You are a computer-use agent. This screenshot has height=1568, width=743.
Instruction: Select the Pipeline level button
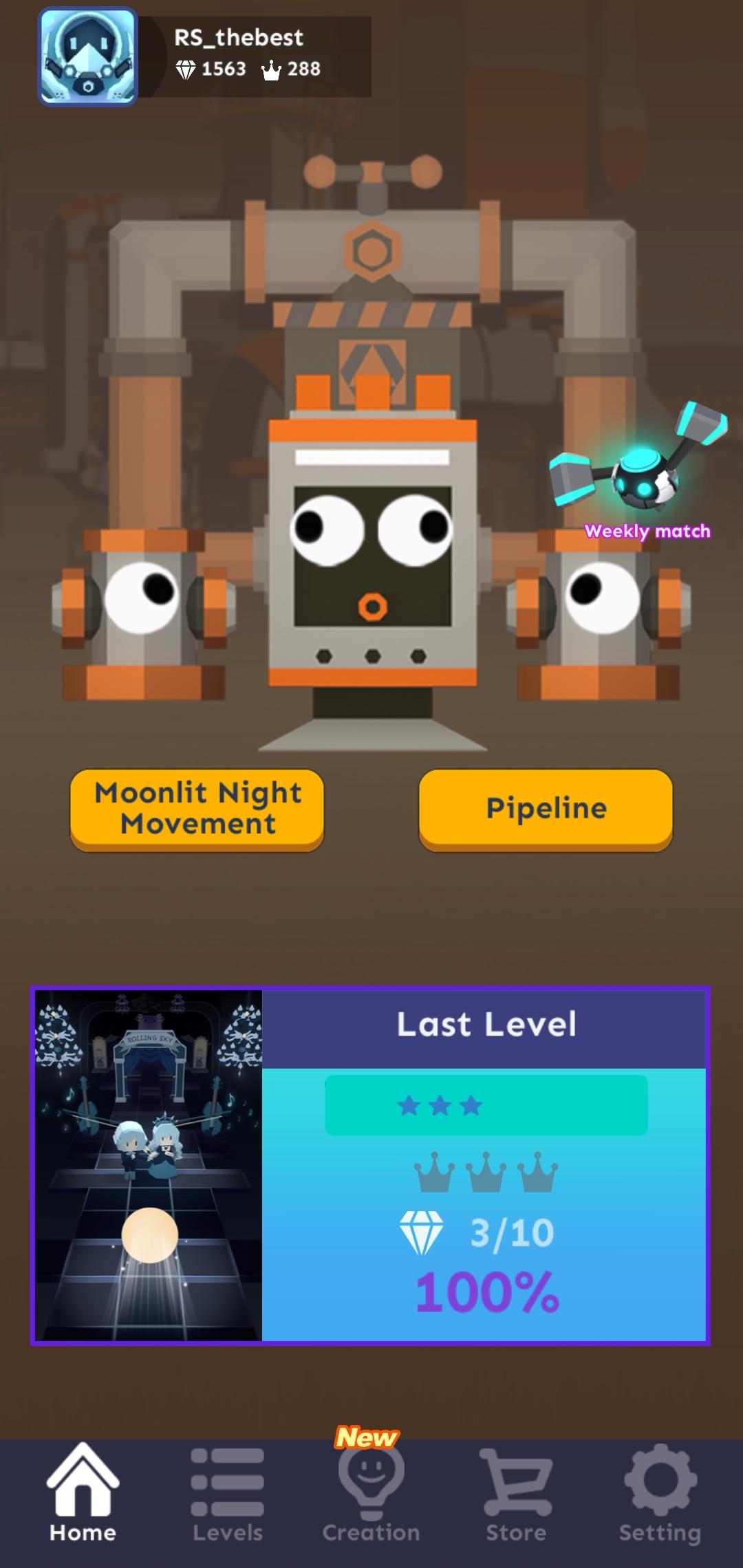click(x=546, y=809)
